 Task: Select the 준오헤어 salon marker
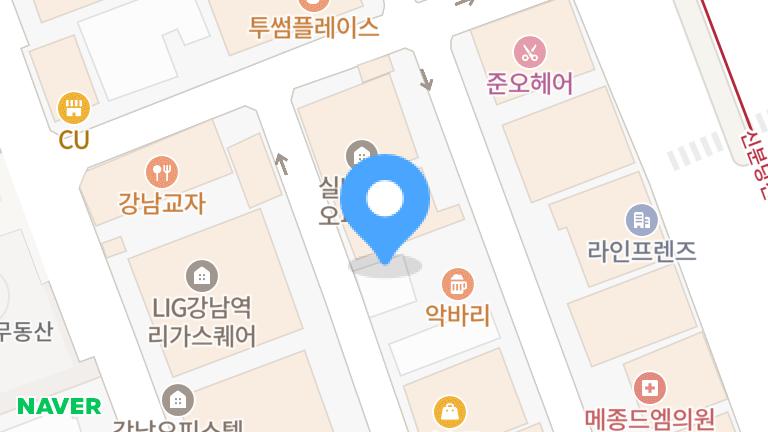pyautogui.click(x=530, y=51)
